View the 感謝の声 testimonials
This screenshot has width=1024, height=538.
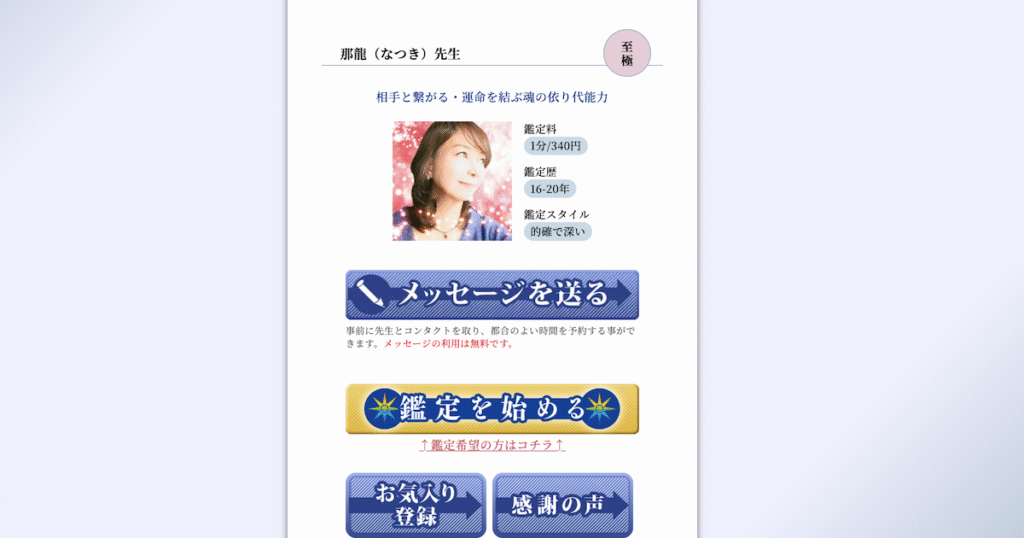click(x=563, y=505)
